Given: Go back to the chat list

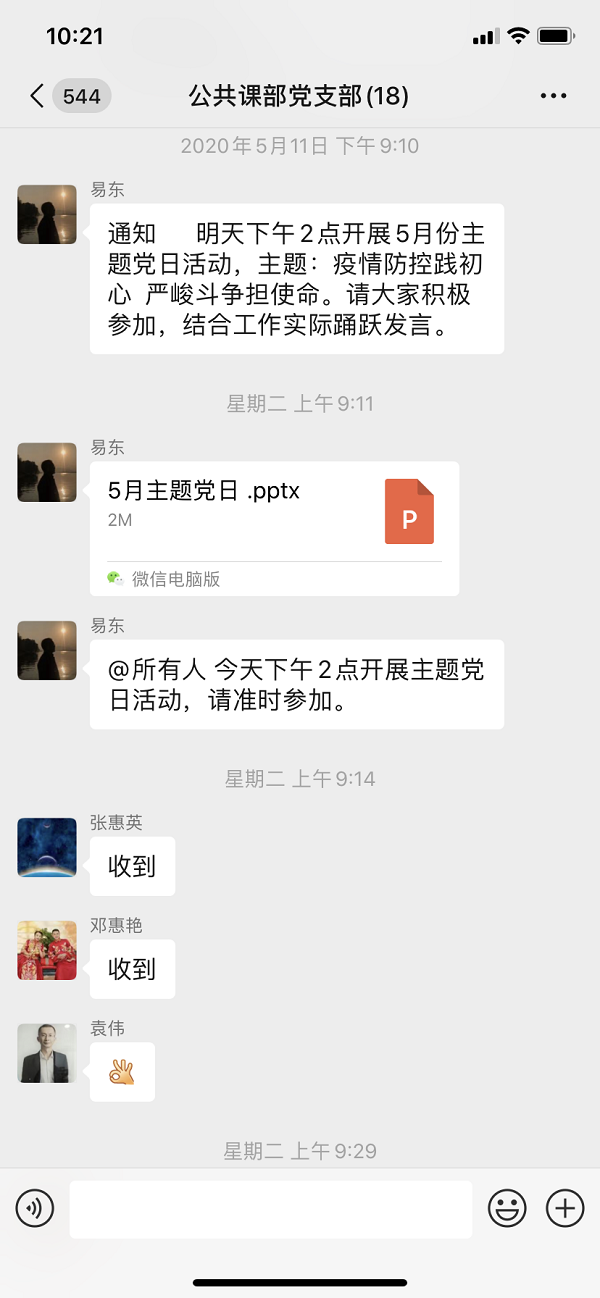Looking at the screenshot, I should tap(38, 96).
